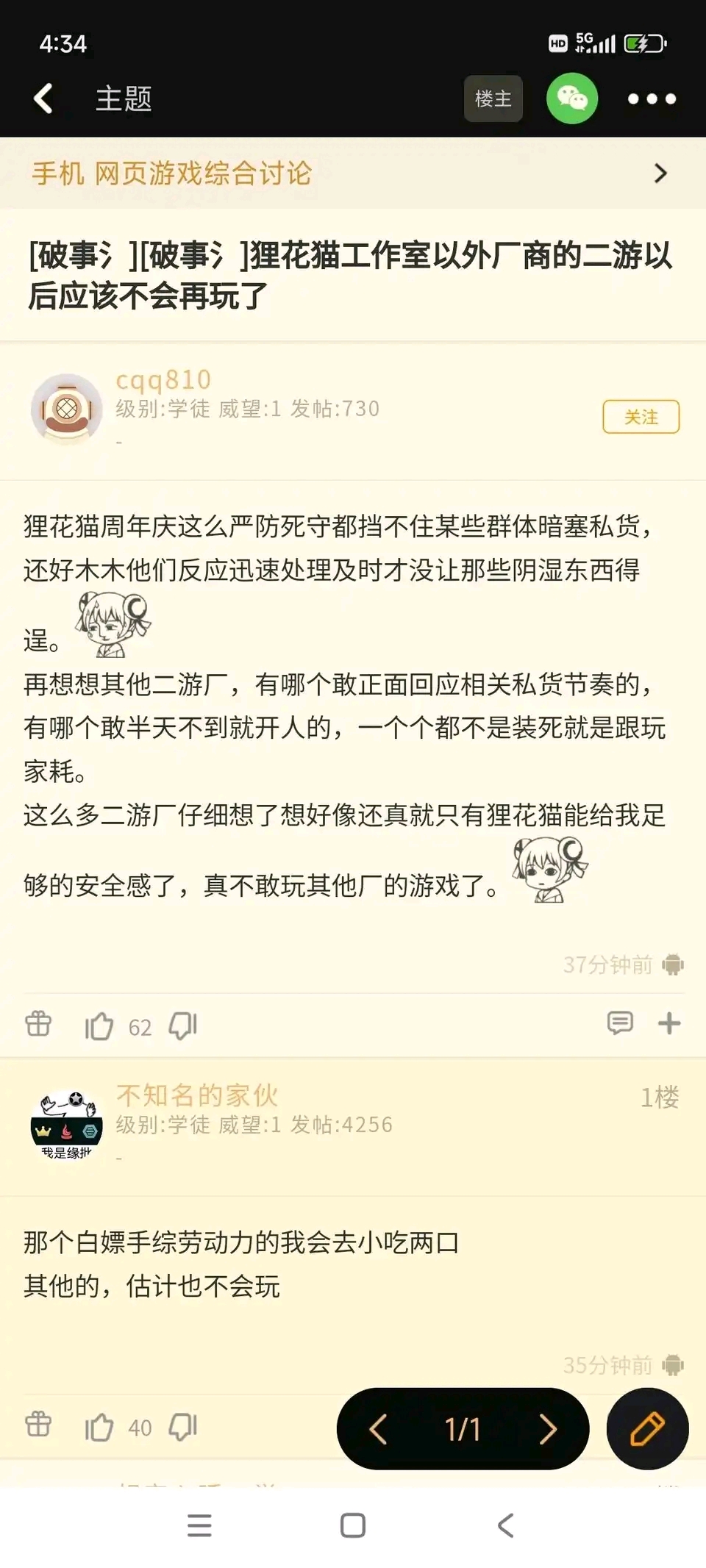Comment on cqq810's main post
Screen dimensions: 706x1568
[620, 1023]
